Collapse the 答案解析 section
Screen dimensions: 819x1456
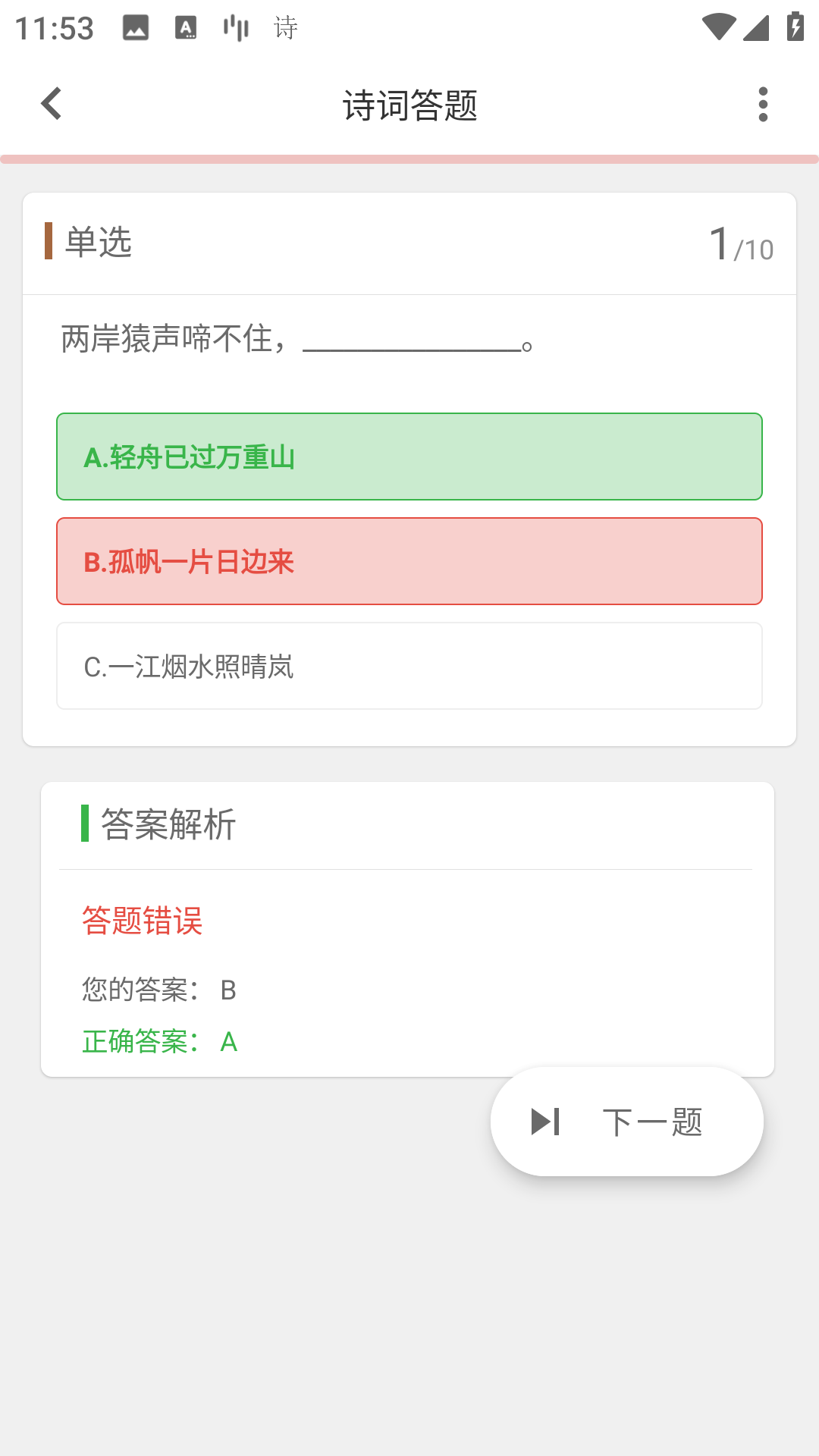(168, 825)
